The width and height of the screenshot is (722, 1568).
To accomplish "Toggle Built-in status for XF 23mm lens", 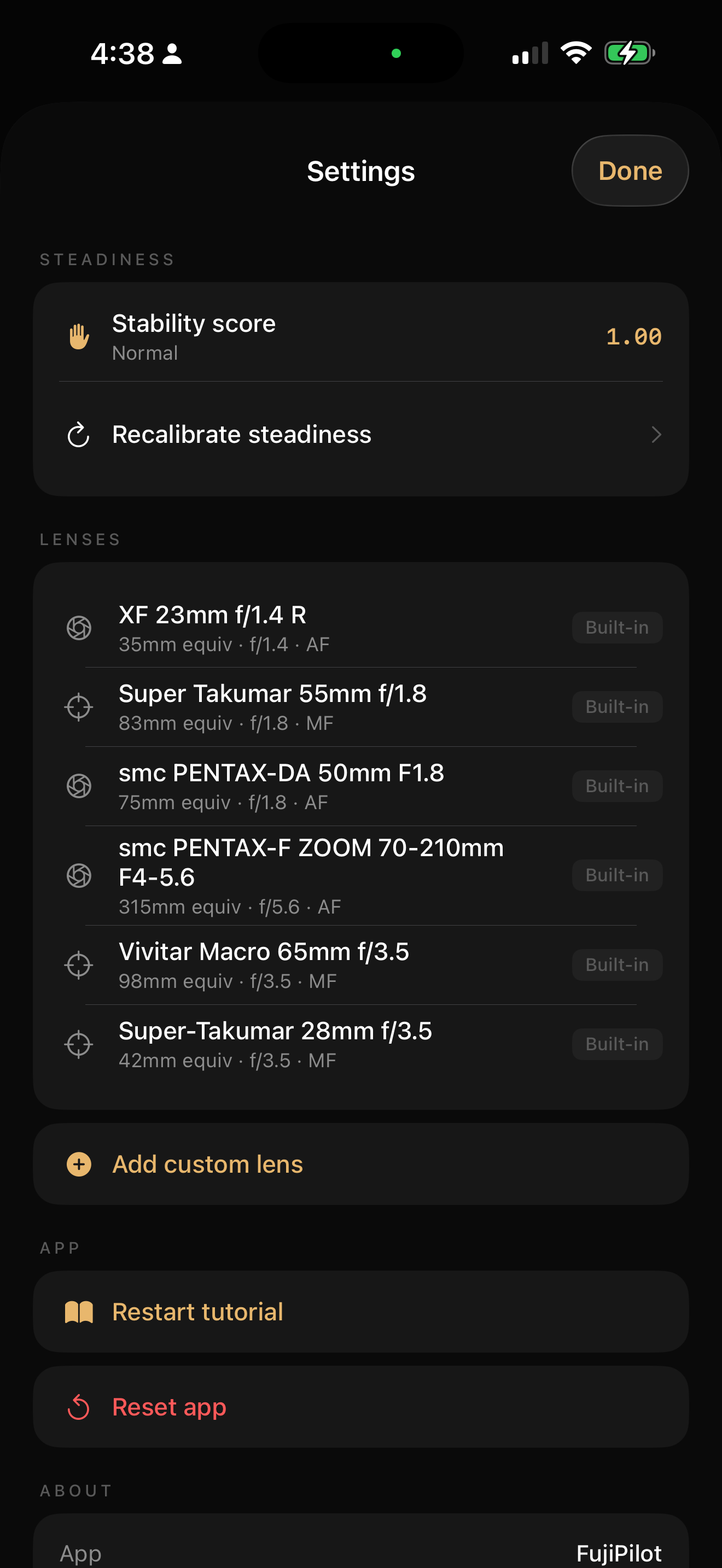I will click(x=616, y=627).
